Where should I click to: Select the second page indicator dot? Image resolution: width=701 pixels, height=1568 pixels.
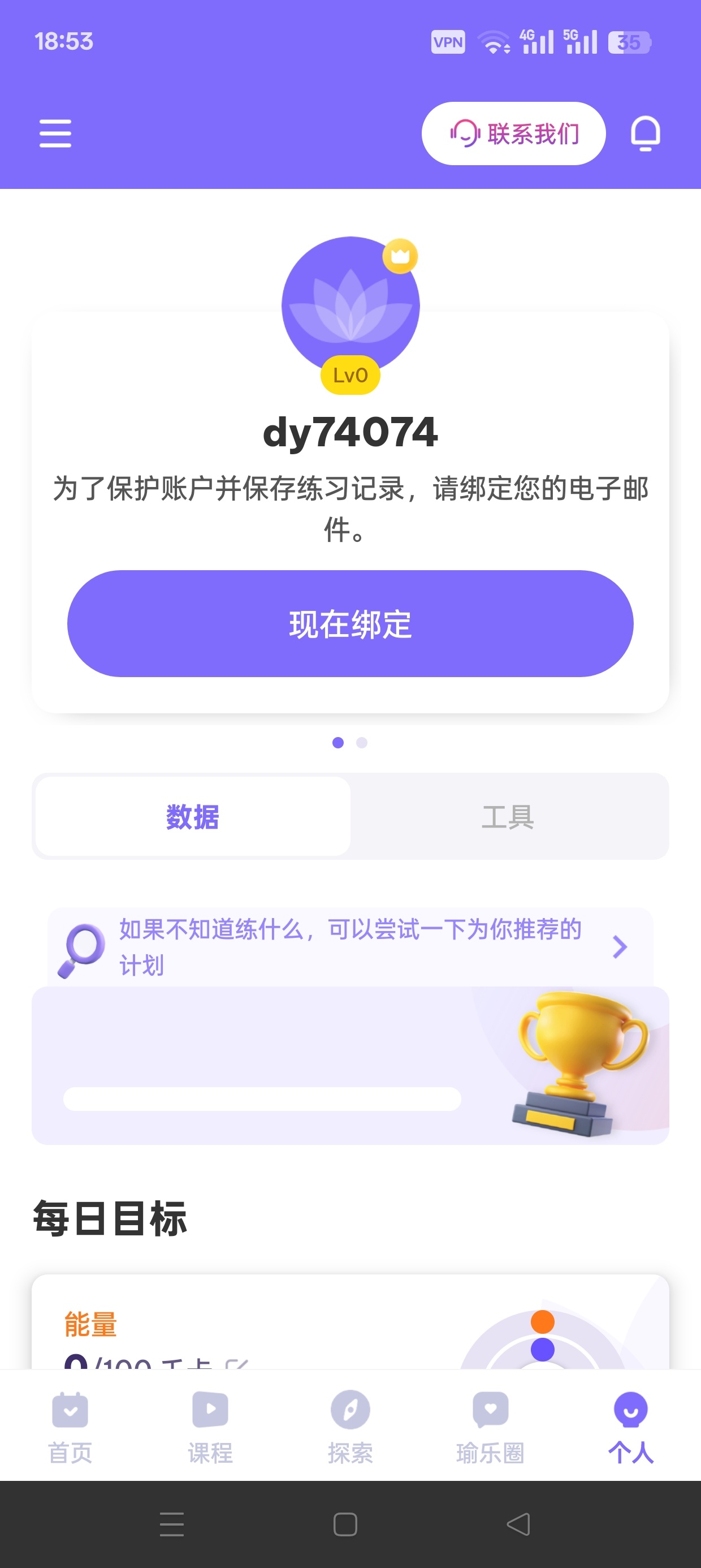click(x=362, y=743)
